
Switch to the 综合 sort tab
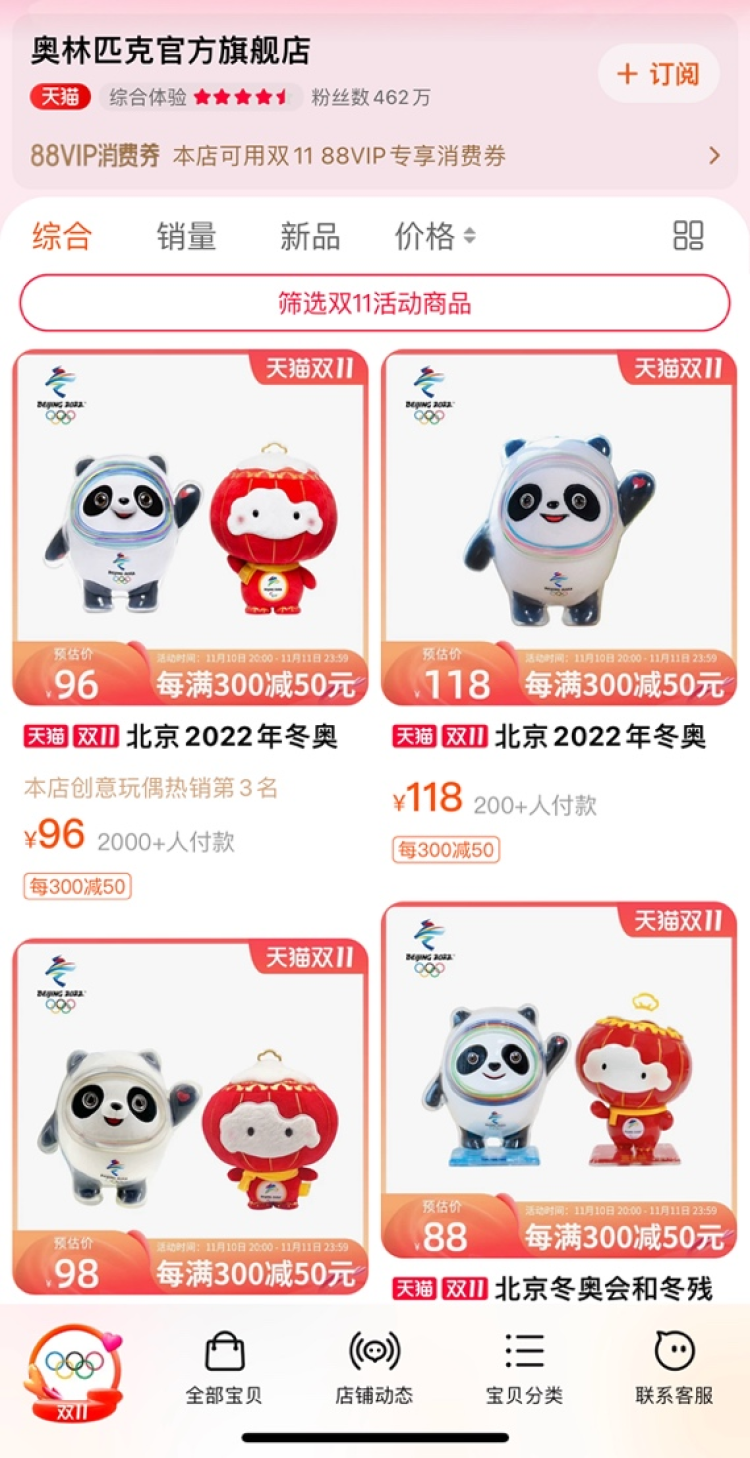62,236
